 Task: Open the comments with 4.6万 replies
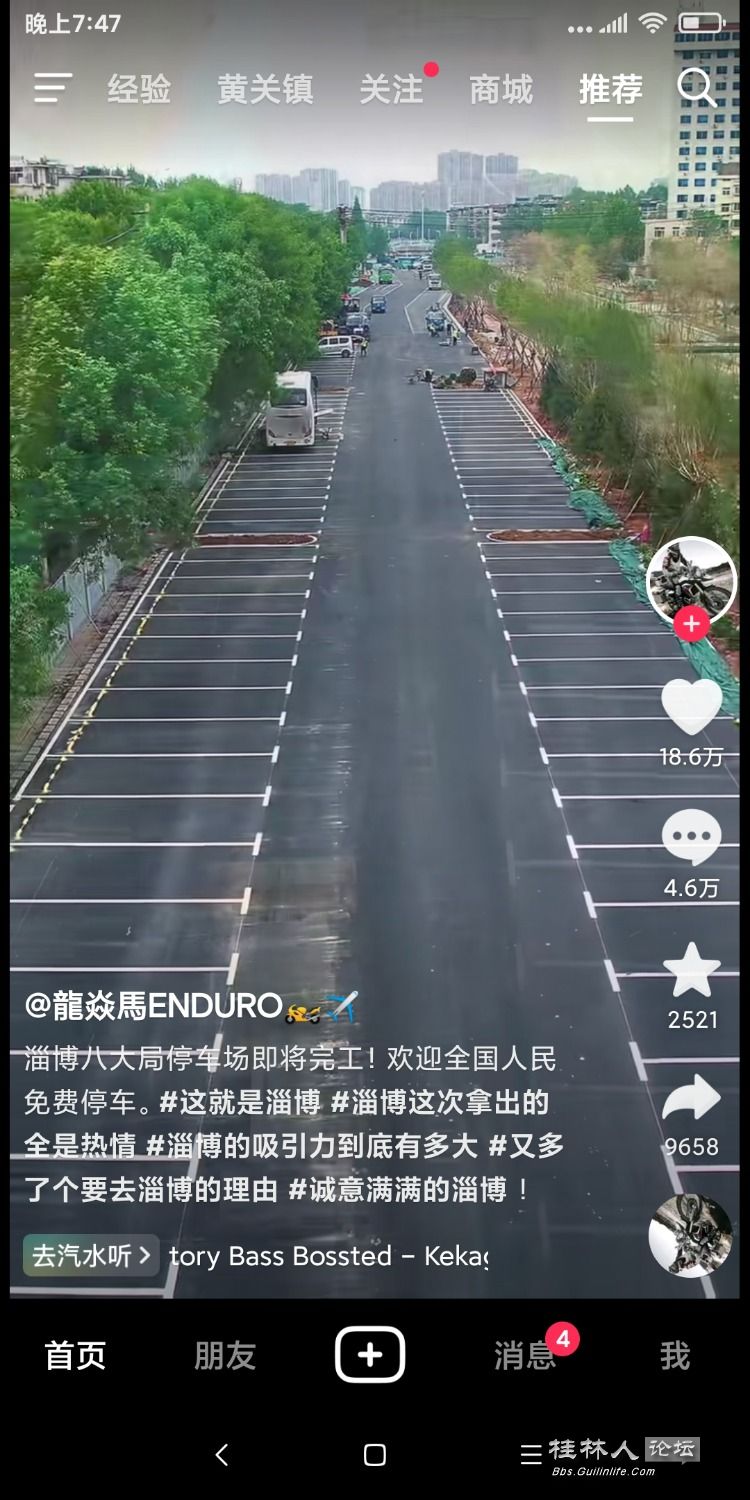[x=691, y=838]
